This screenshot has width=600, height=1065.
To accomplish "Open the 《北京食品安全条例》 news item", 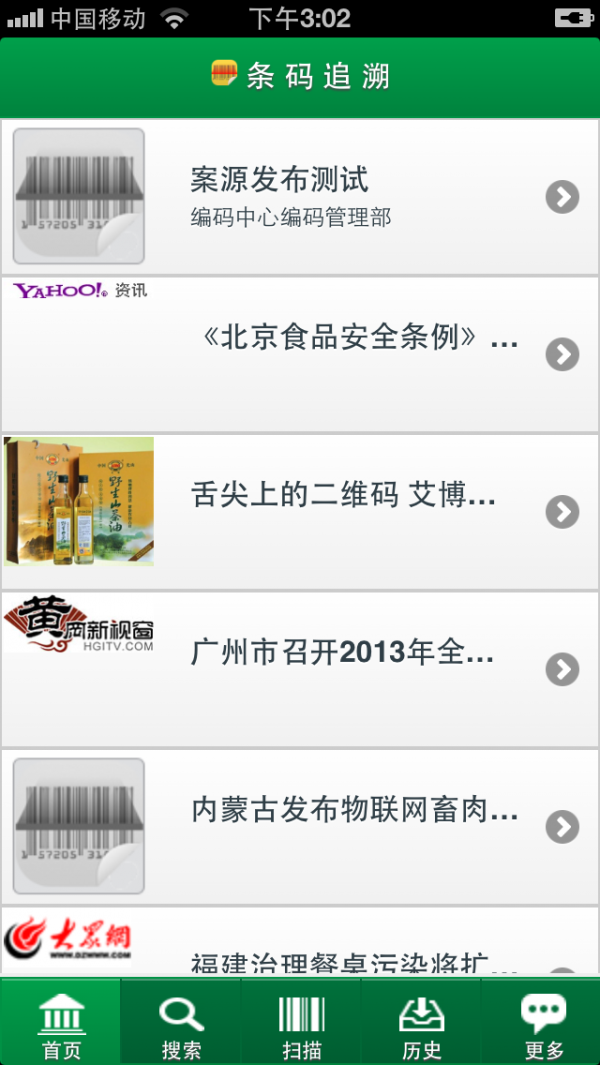I will click(300, 354).
